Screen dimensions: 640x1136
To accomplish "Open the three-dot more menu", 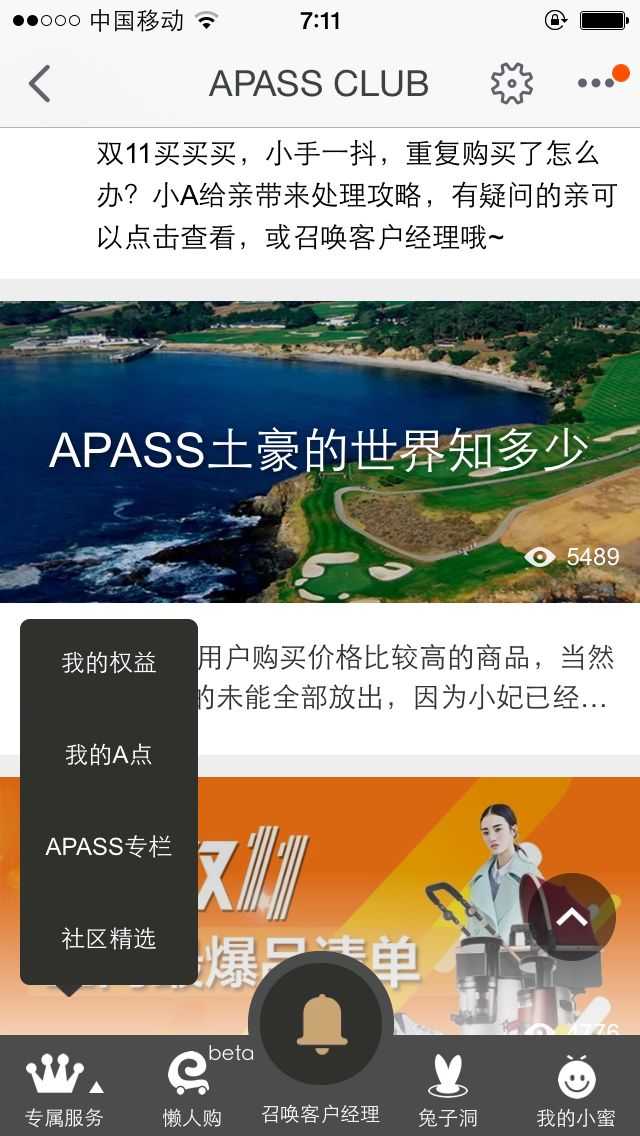I will (x=596, y=84).
